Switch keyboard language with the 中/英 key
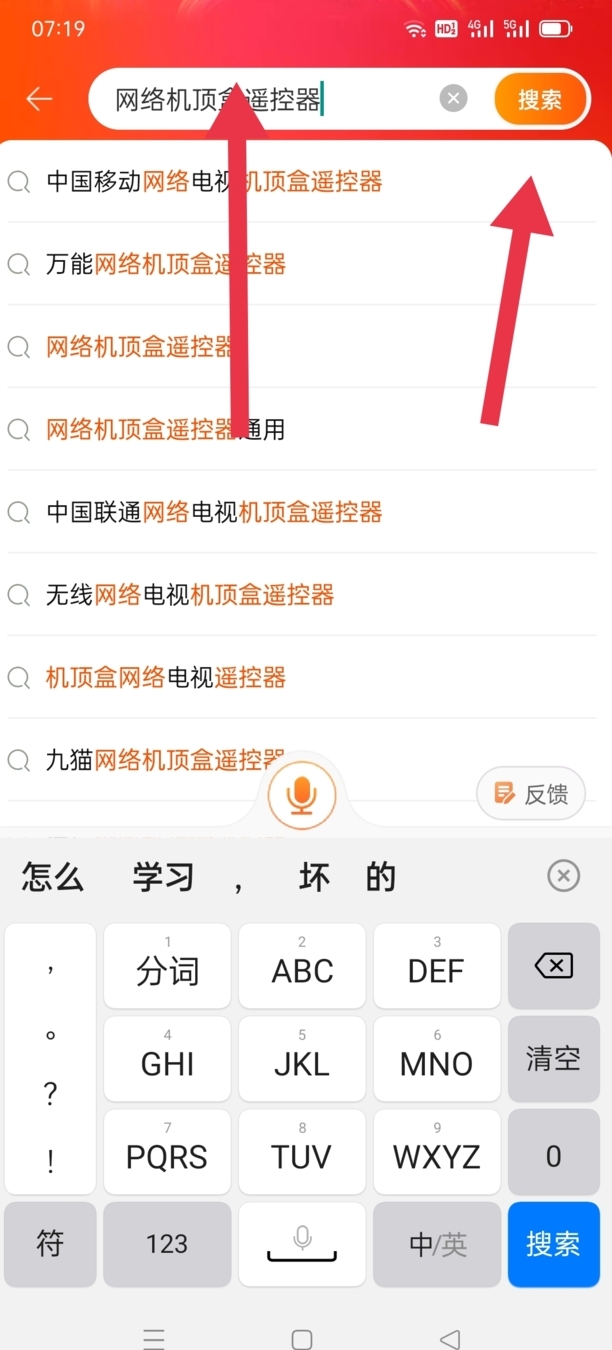 (437, 1244)
